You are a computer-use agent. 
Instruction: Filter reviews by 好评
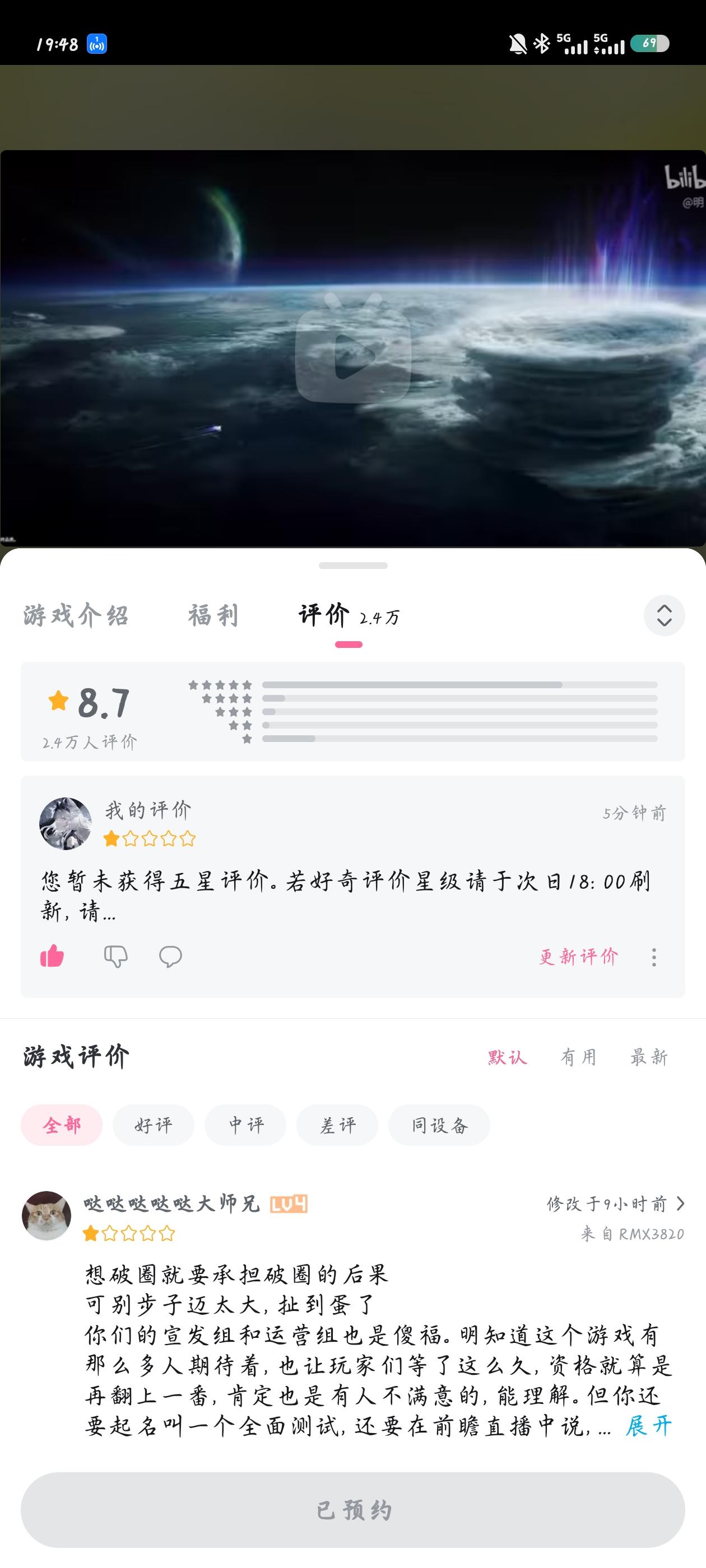click(x=153, y=1125)
